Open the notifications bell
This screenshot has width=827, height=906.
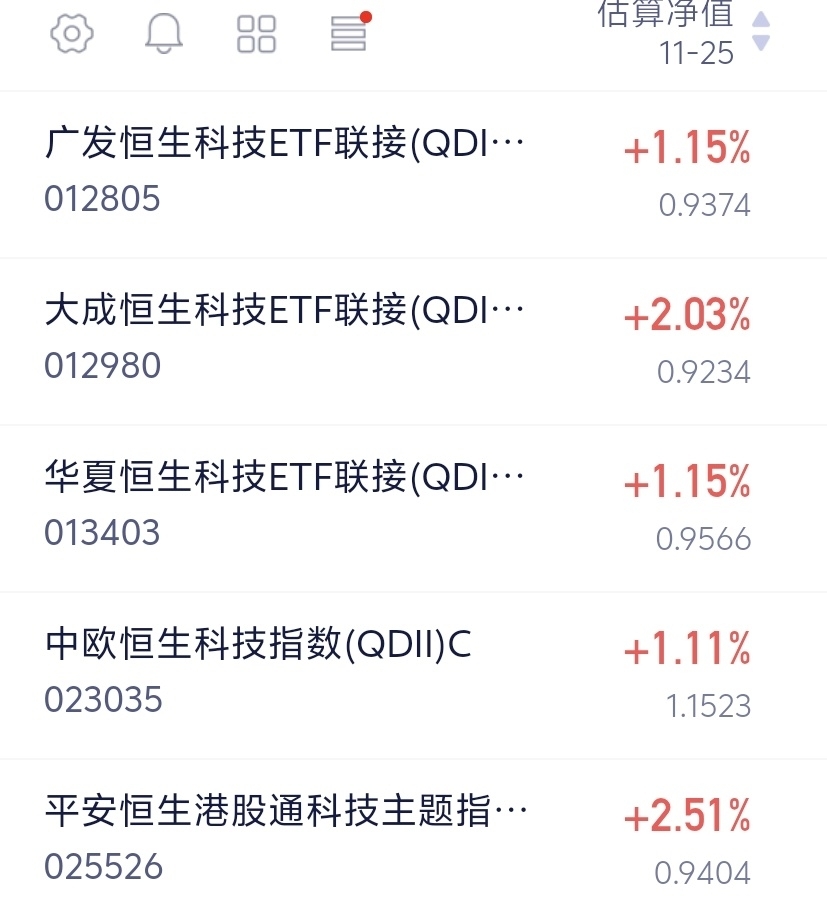[164, 34]
